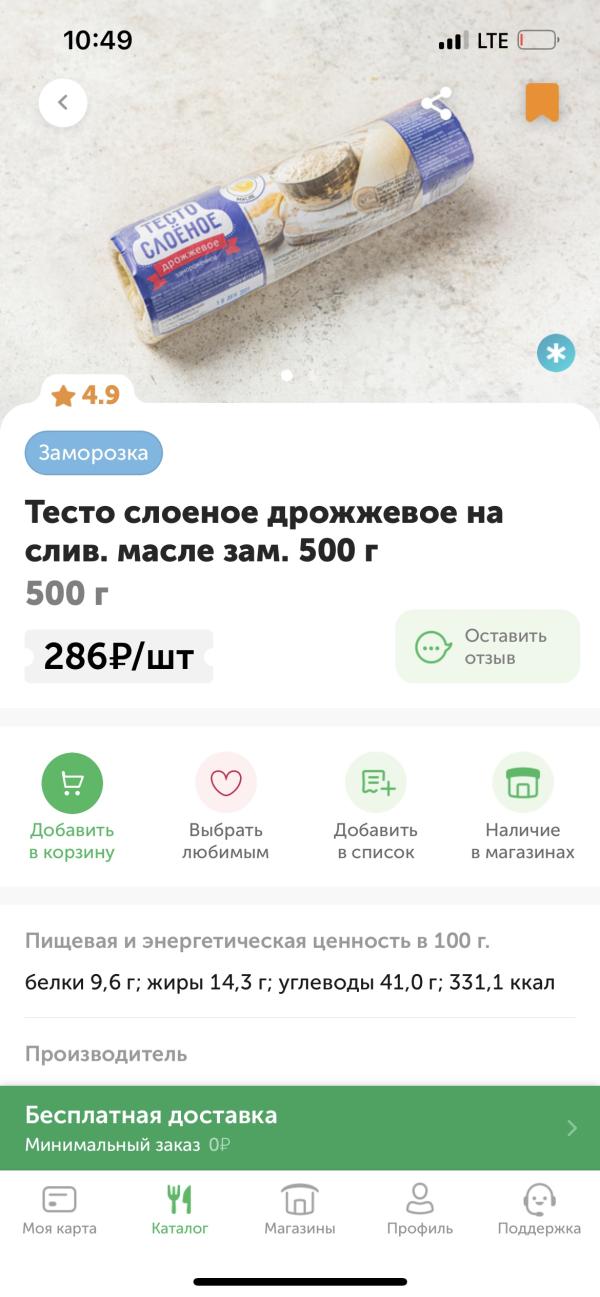Leave a review via Оставить отзыв
Image resolution: width=600 pixels, height=1297 pixels.
click(x=487, y=647)
